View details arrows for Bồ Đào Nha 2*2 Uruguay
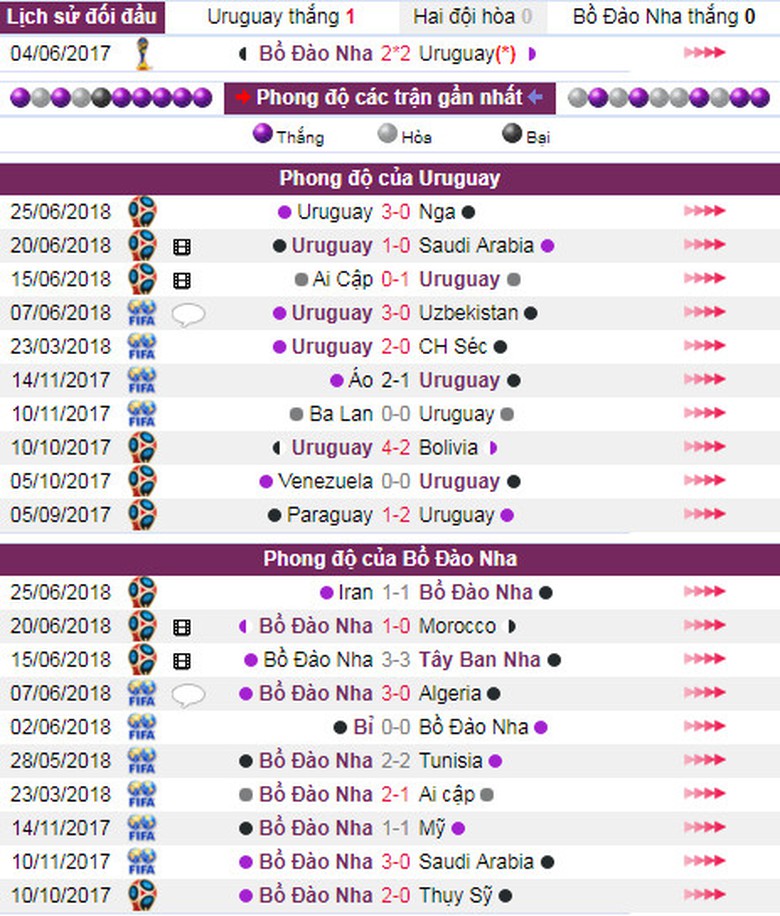This screenshot has height=916, width=780. pos(704,54)
